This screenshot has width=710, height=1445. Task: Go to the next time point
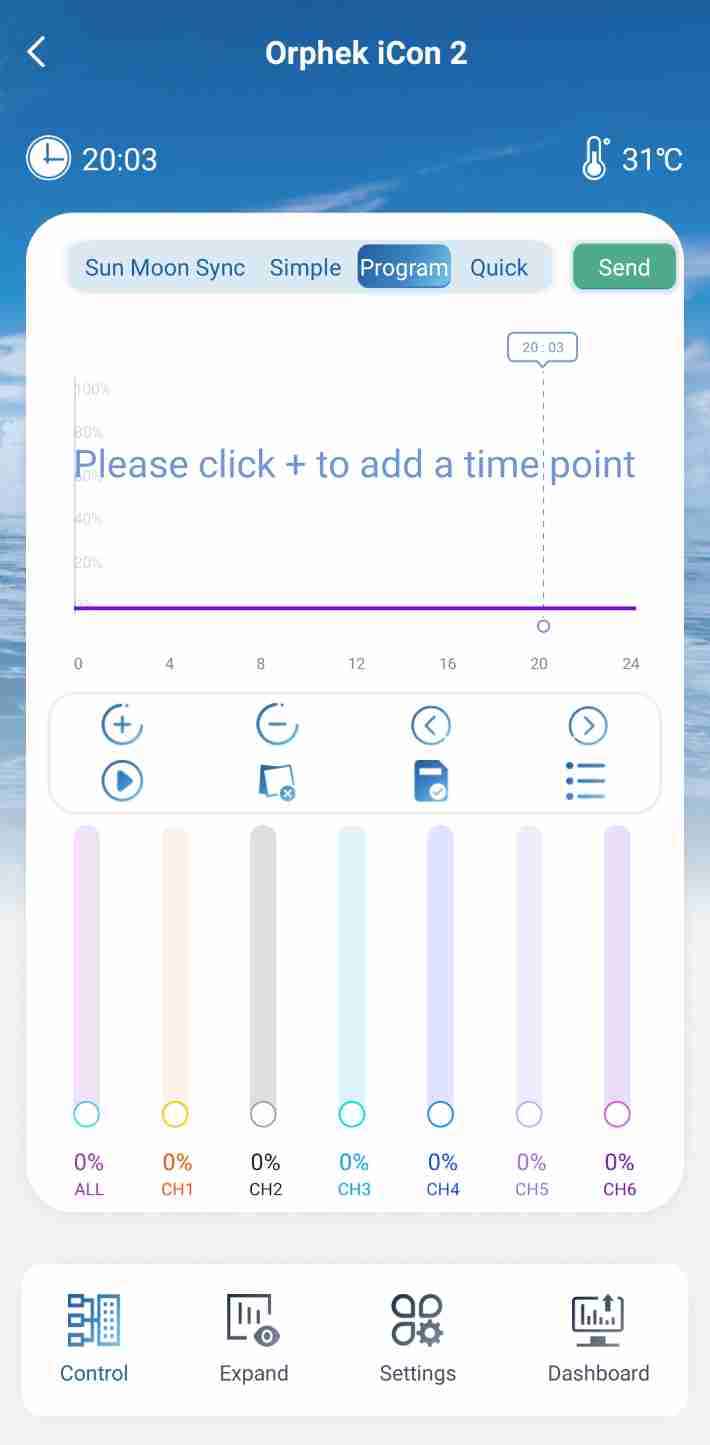click(587, 725)
